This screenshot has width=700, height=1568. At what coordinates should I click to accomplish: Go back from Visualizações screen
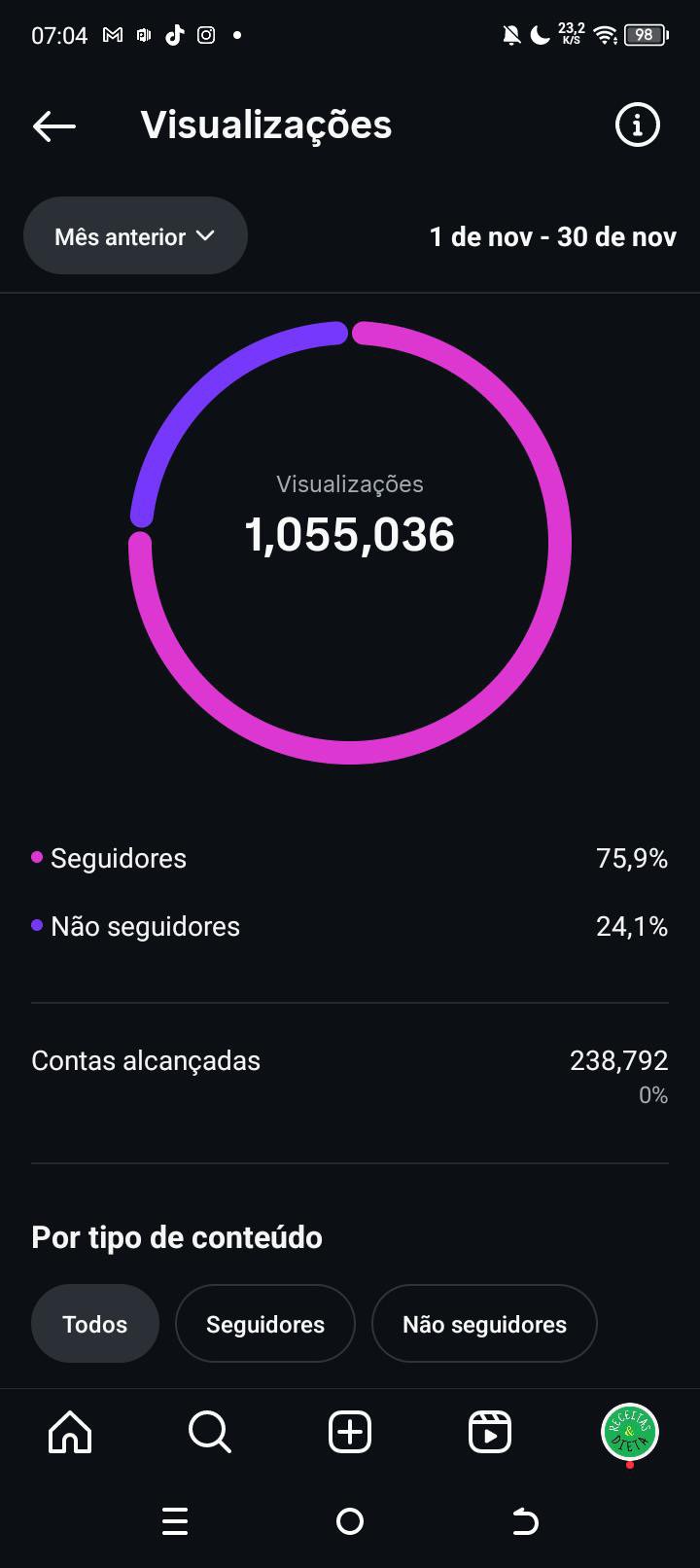pos(54,125)
